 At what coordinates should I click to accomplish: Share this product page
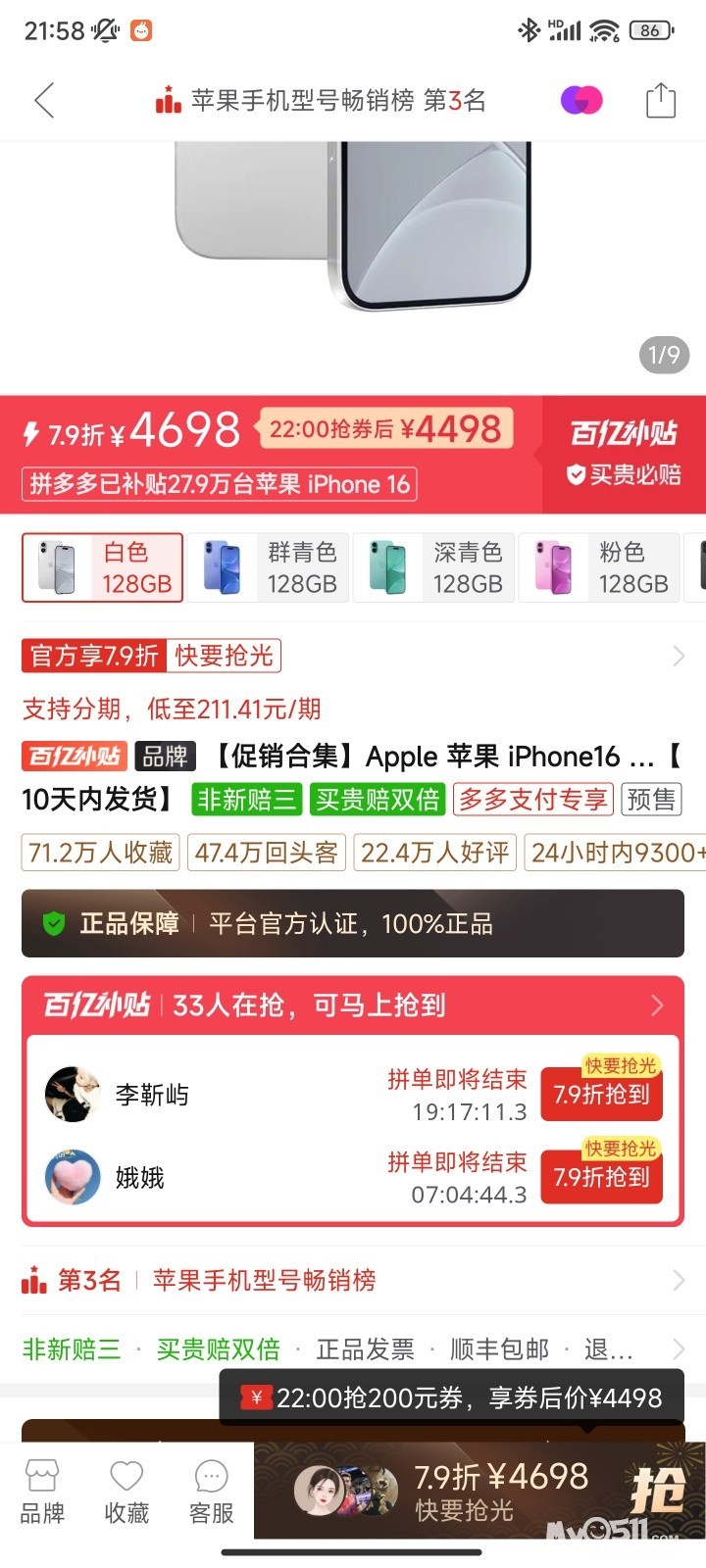tap(661, 100)
